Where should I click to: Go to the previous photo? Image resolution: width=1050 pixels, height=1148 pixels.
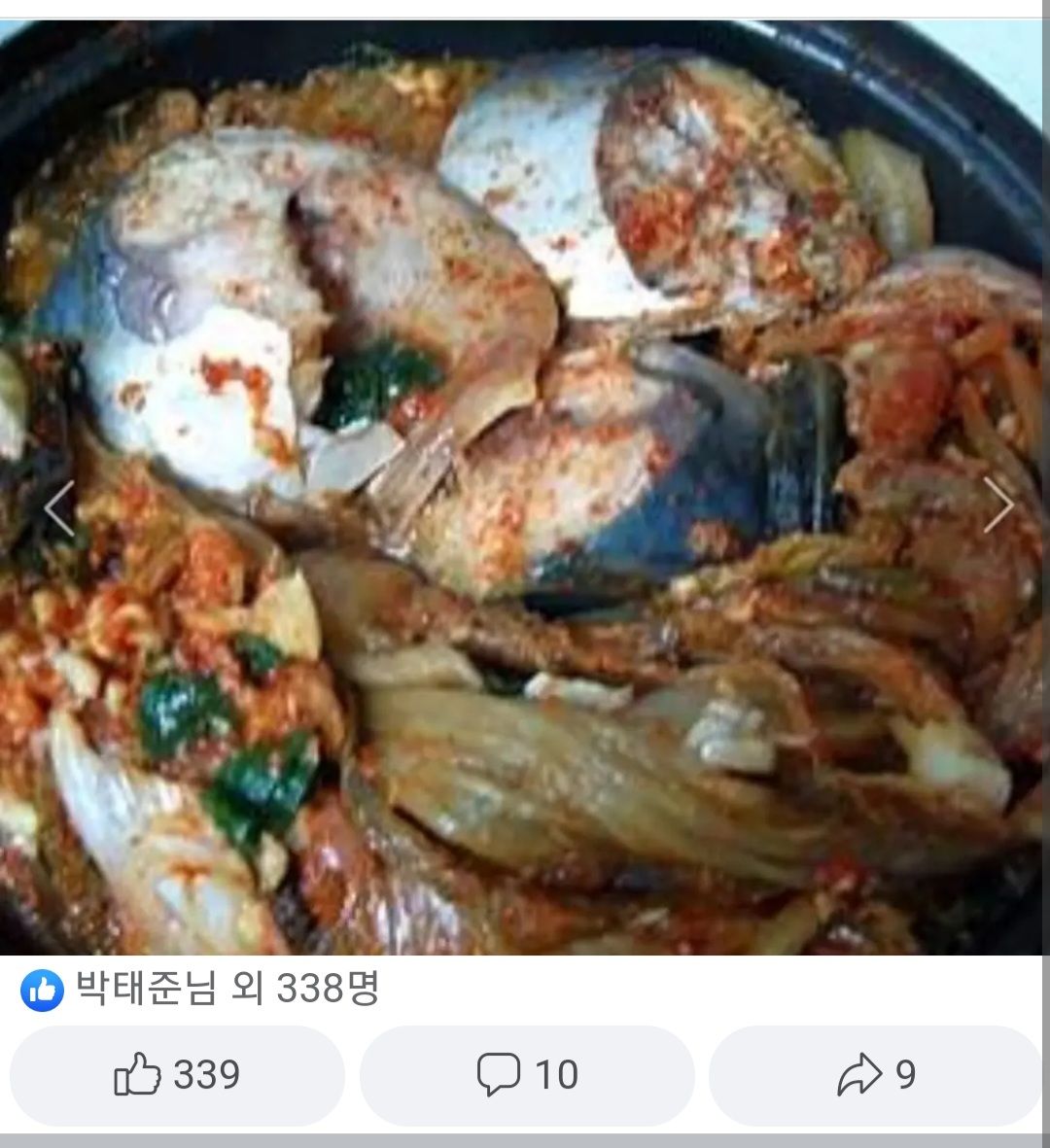tap(59, 506)
